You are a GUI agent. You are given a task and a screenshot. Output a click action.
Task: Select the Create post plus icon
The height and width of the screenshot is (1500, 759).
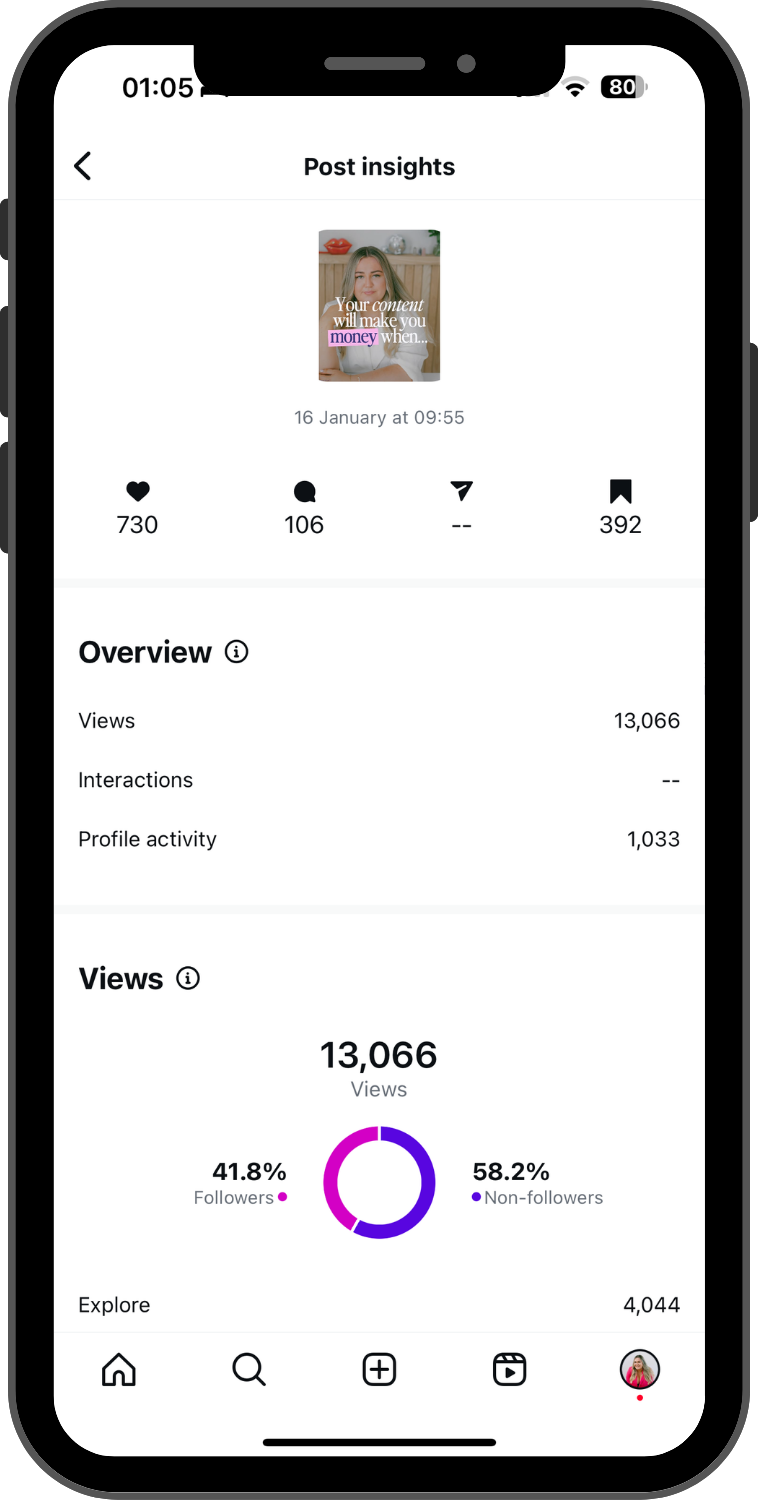tap(379, 1369)
